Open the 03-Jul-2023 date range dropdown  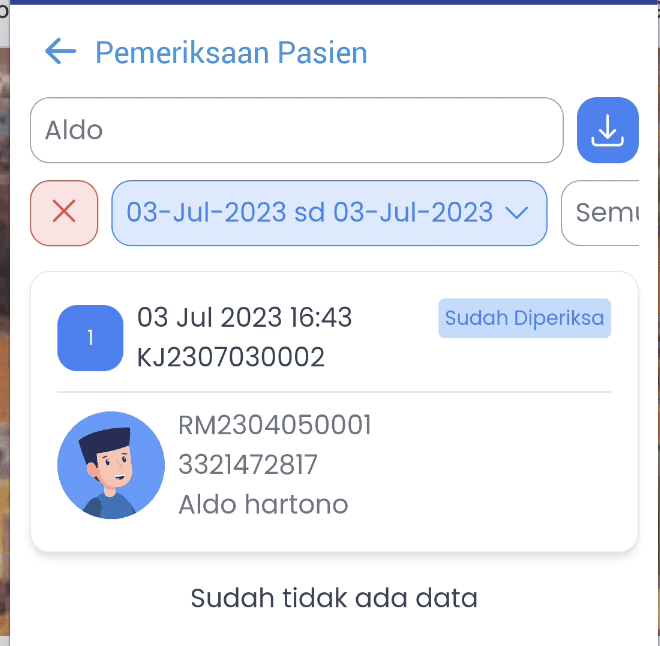click(x=329, y=213)
